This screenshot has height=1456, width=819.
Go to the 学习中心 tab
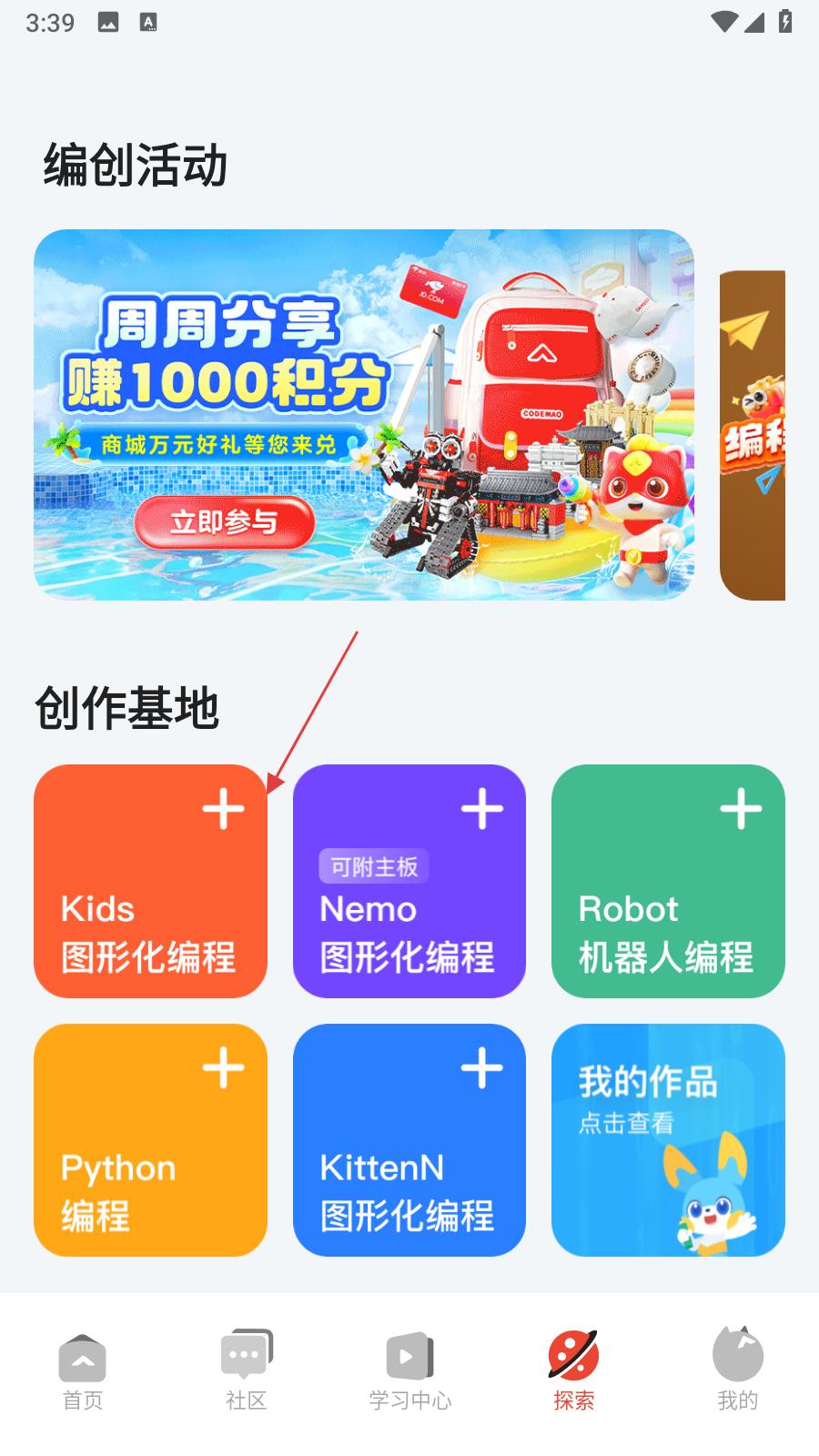[409, 1371]
